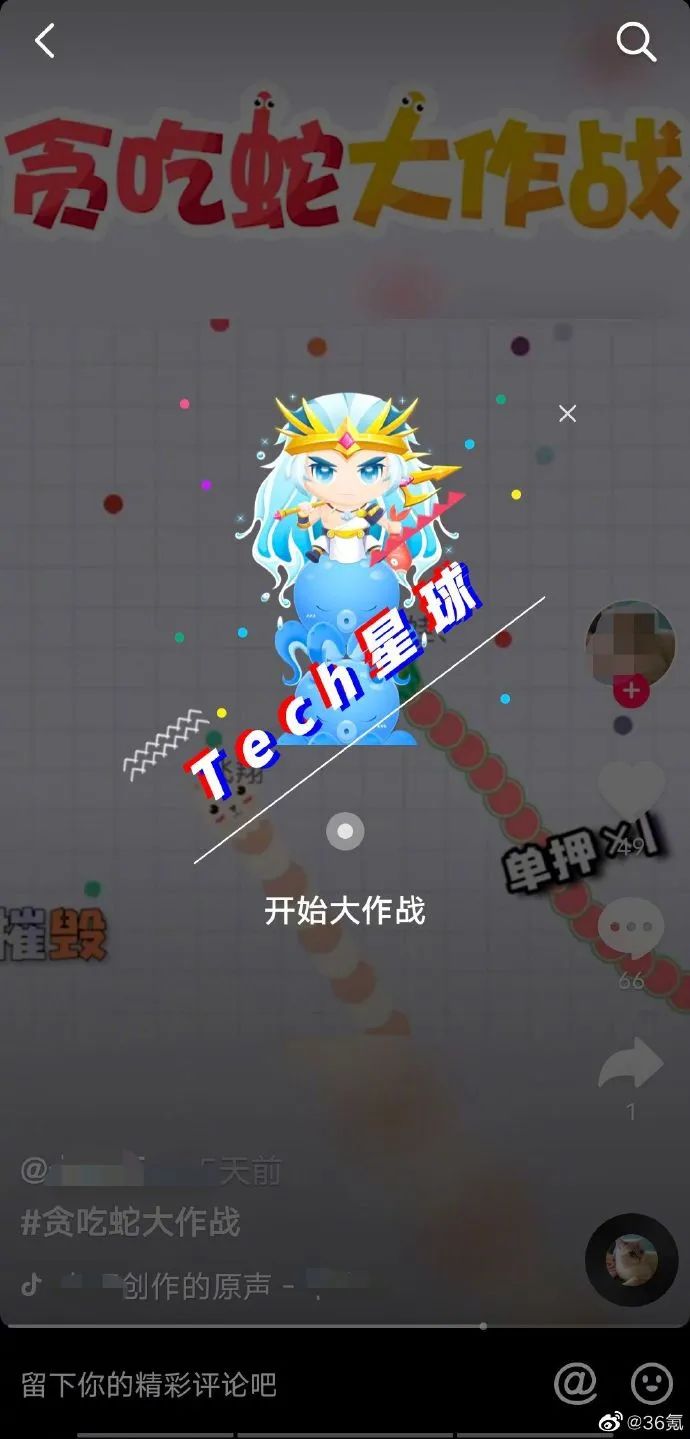This screenshot has width=690, height=1439.
Task: Mention someone using the @ icon
Action: pyautogui.click(x=576, y=1384)
